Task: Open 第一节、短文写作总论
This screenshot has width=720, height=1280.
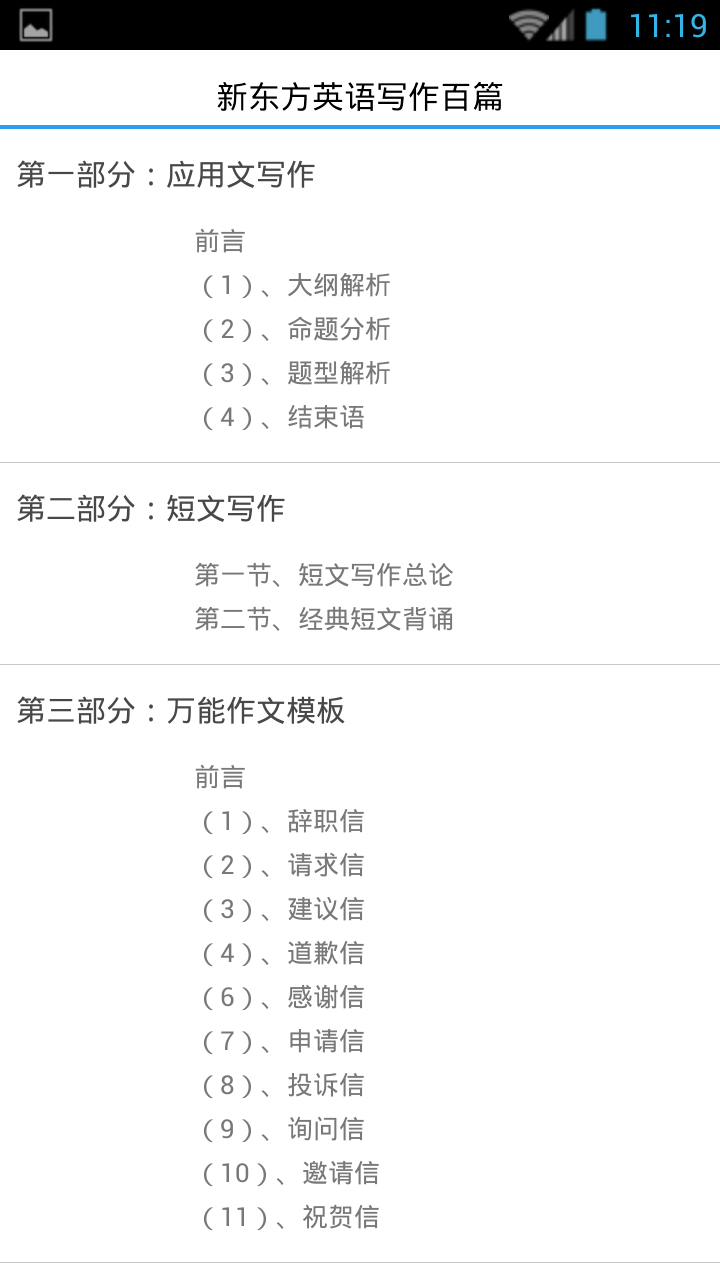Action: point(323,575)
